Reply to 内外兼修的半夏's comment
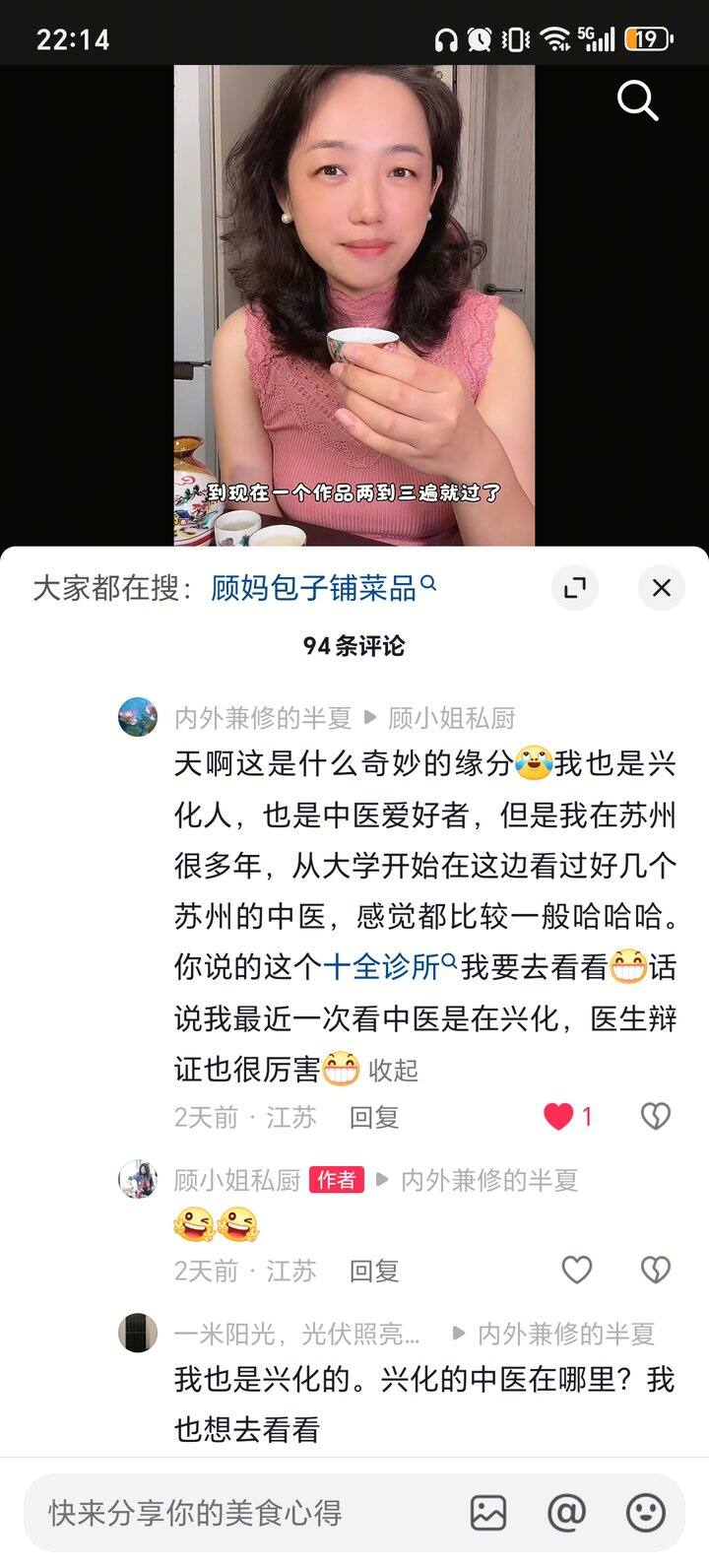 (x=374, y=1117)
